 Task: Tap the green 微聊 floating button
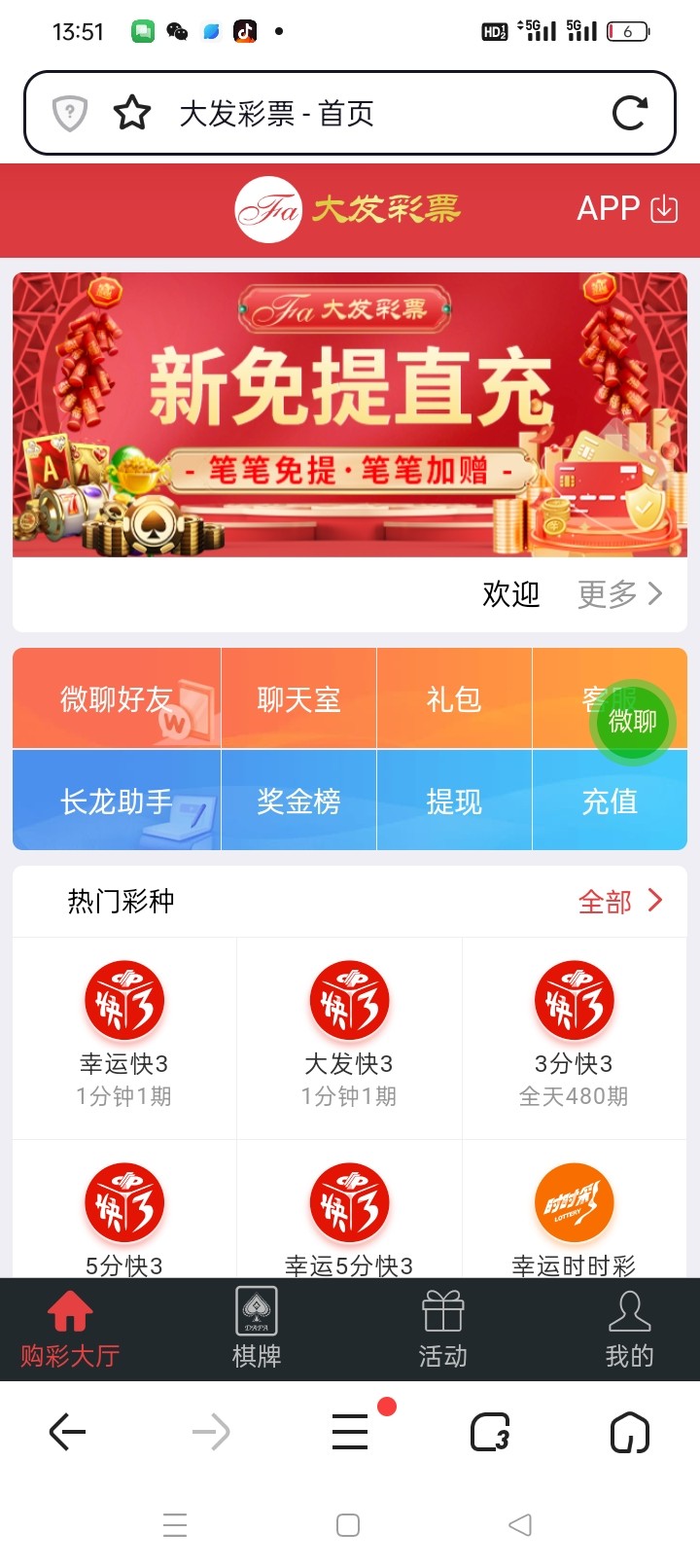click(x=632, y=721)
